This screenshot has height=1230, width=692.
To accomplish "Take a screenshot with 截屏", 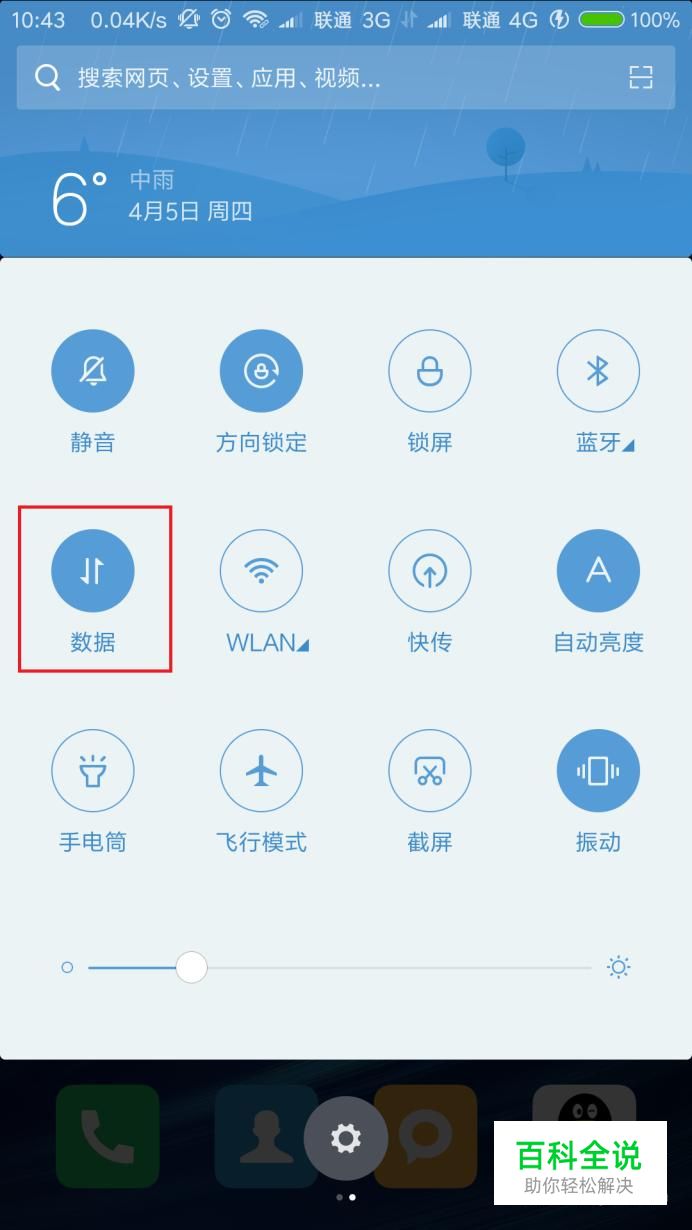I will (x=430, y=771).
